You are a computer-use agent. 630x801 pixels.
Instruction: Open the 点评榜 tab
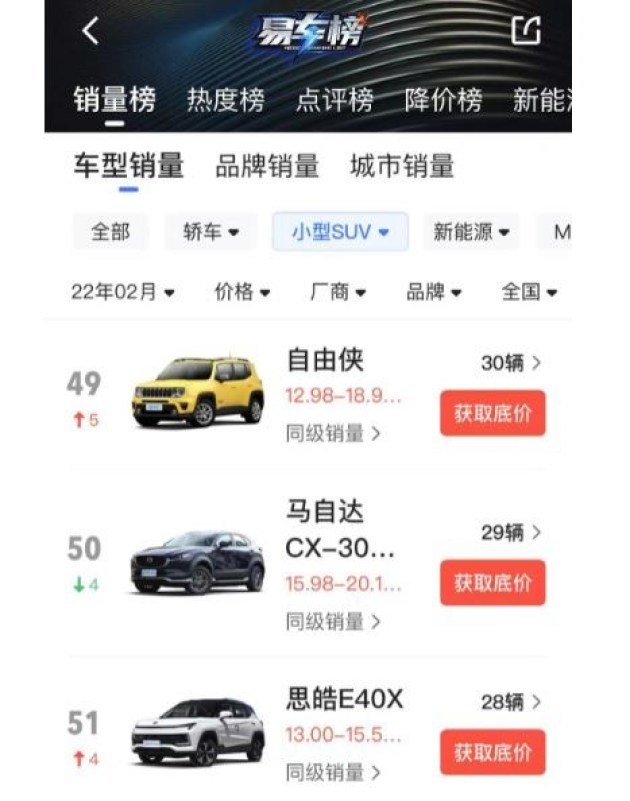[334, 100]
